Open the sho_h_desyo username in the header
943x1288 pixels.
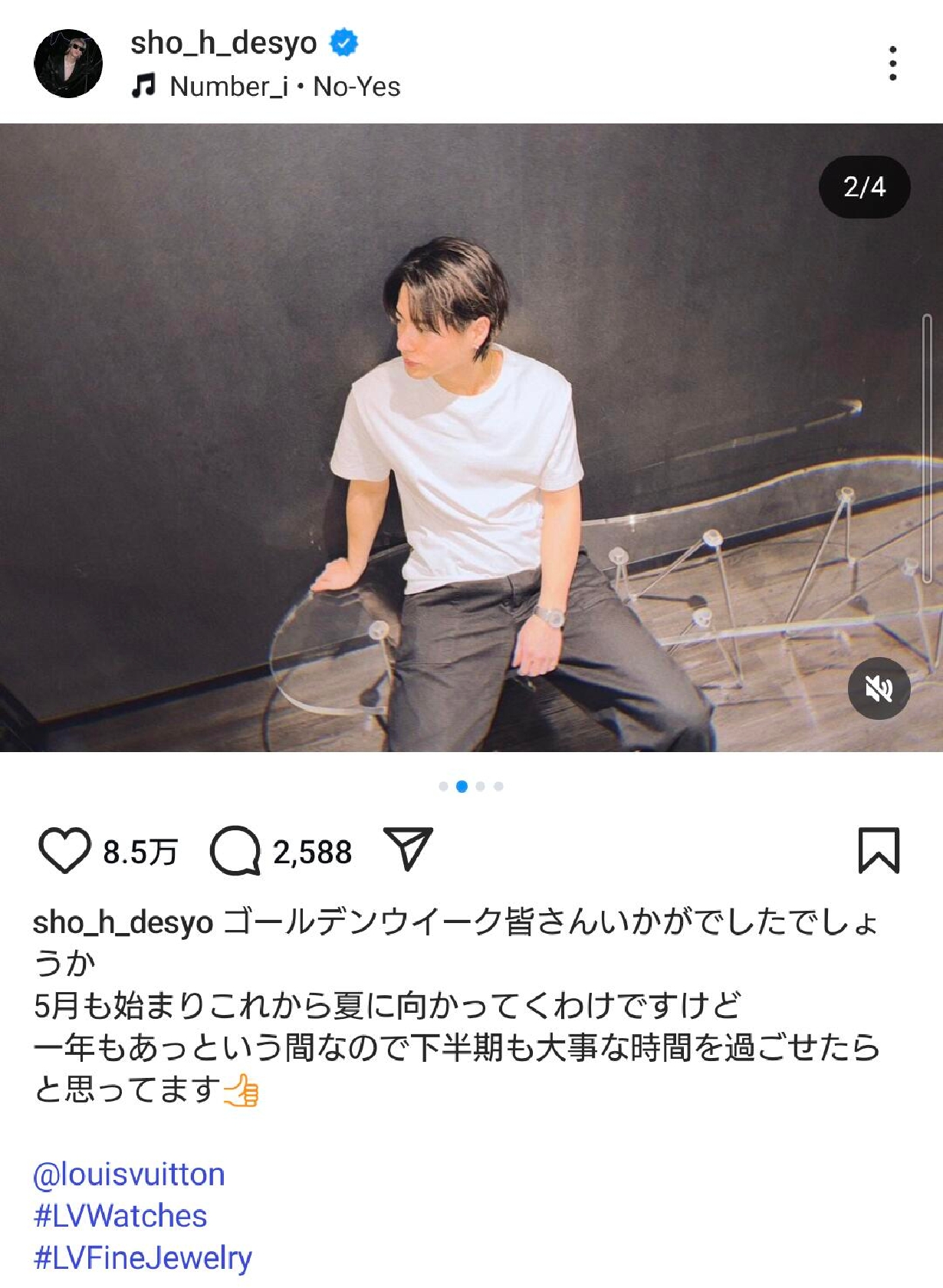pyautogui.click(x=223, y=43)
